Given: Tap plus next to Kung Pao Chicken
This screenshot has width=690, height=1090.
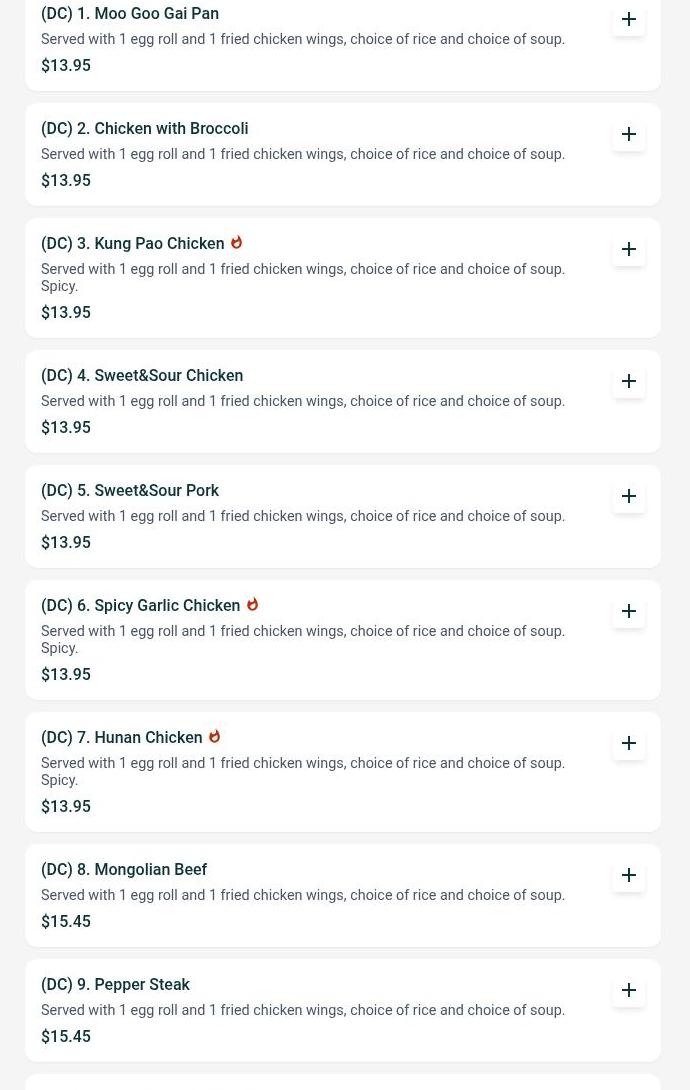Looking at the screenshot, I should (x=629, y=249).
